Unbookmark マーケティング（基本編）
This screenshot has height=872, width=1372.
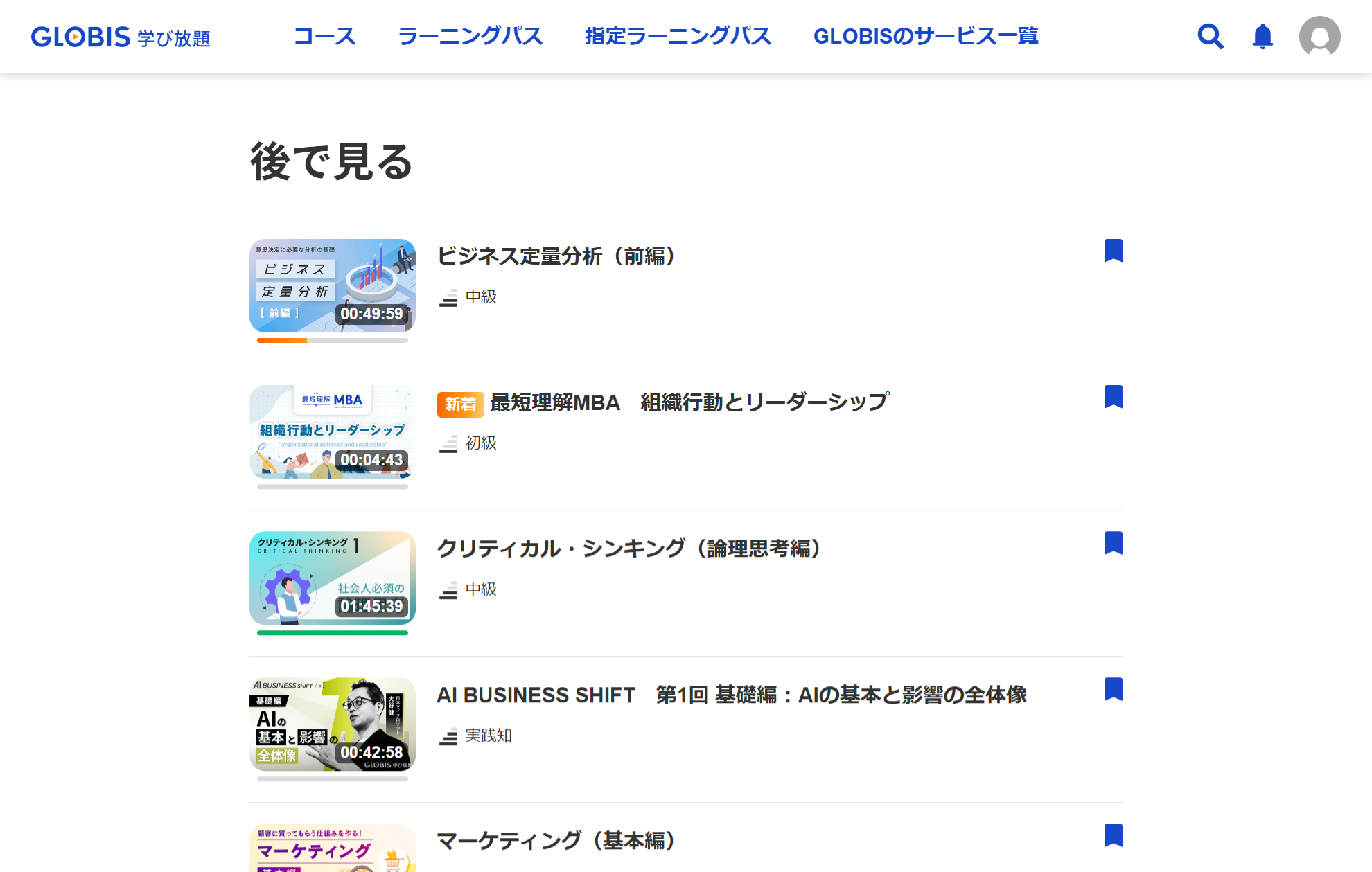click(x=1113, y=835)
